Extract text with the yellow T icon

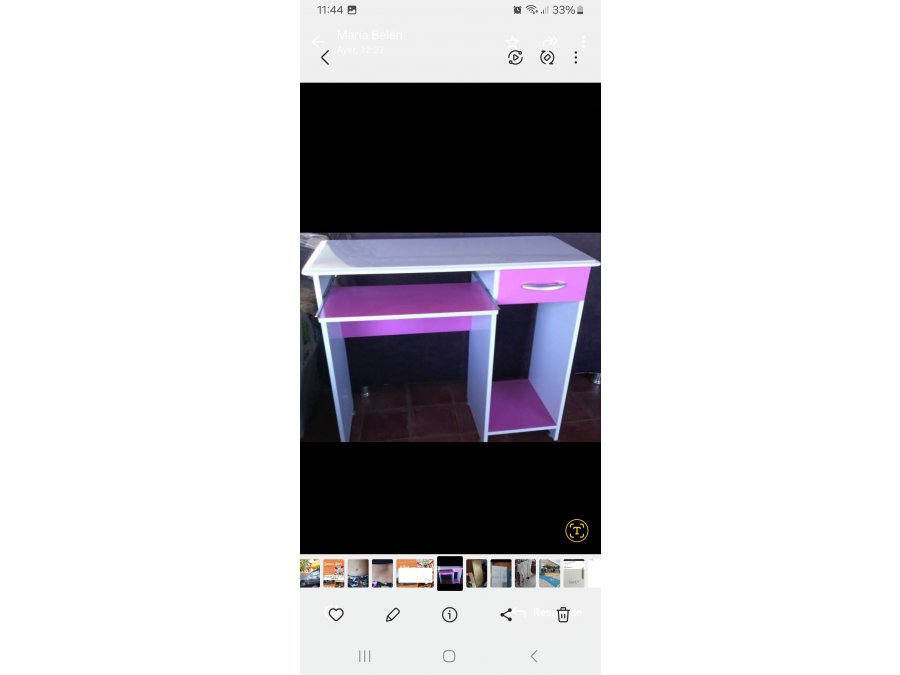[x=576, y=531]
